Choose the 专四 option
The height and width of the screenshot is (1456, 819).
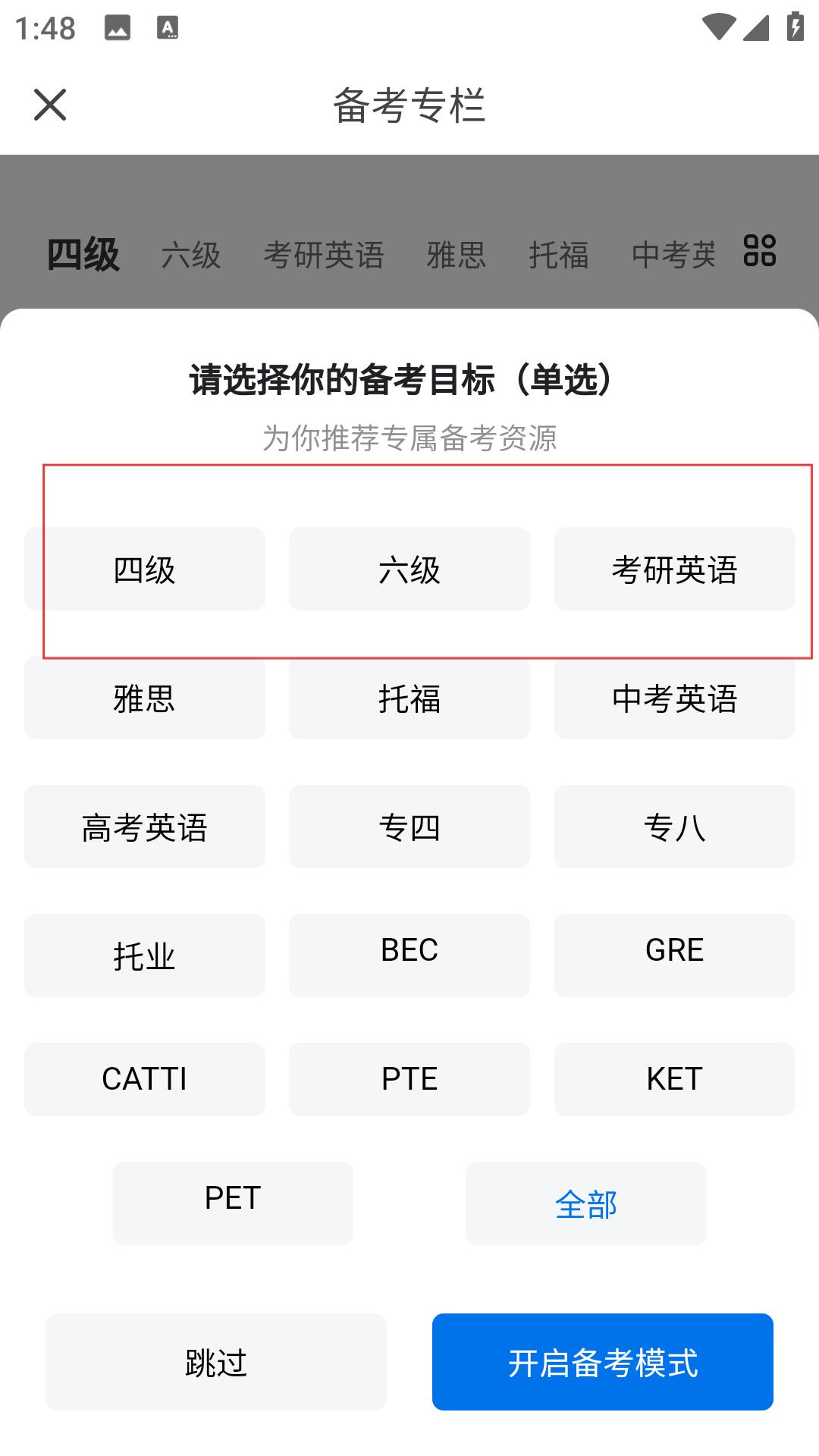pyautogui.click(x=409, y=827)
